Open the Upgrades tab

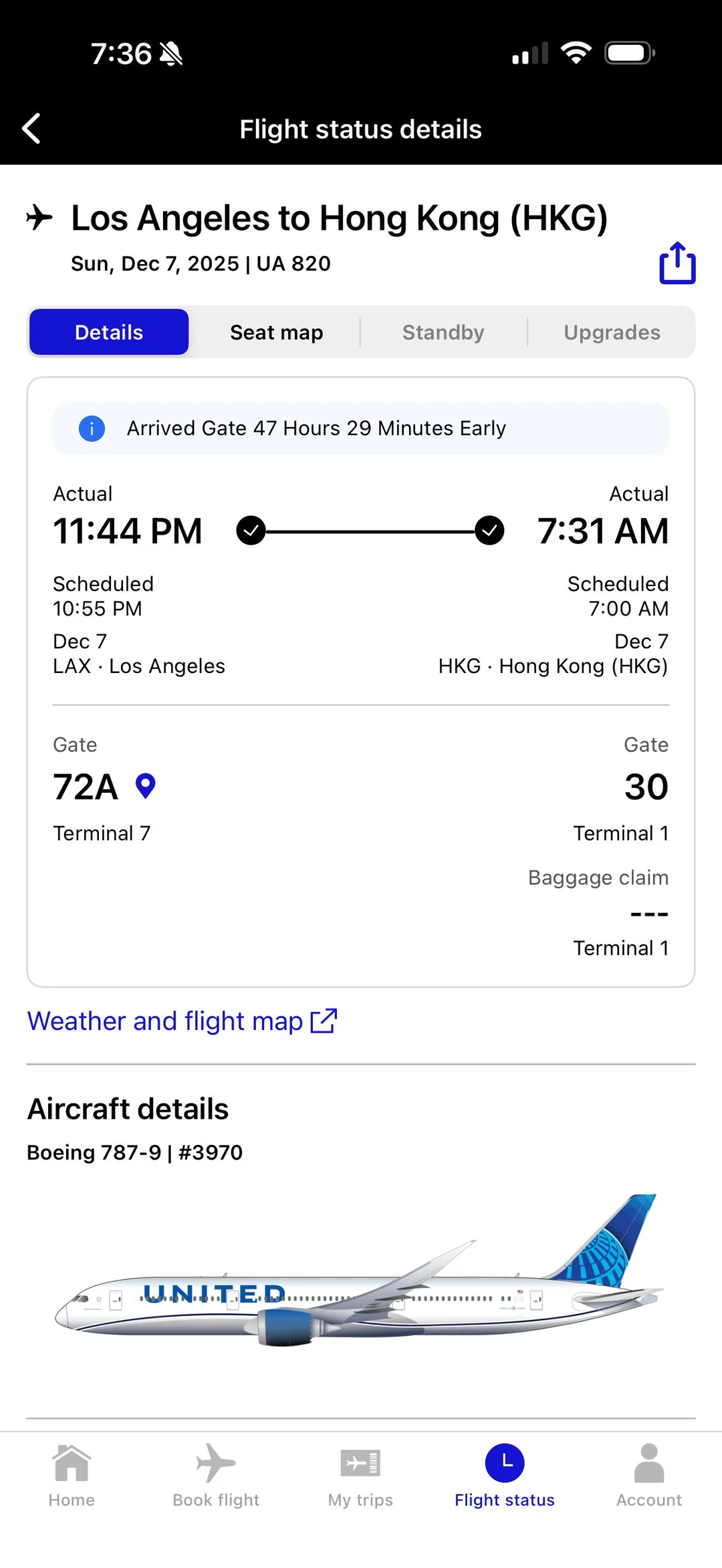tap(612, 332)
